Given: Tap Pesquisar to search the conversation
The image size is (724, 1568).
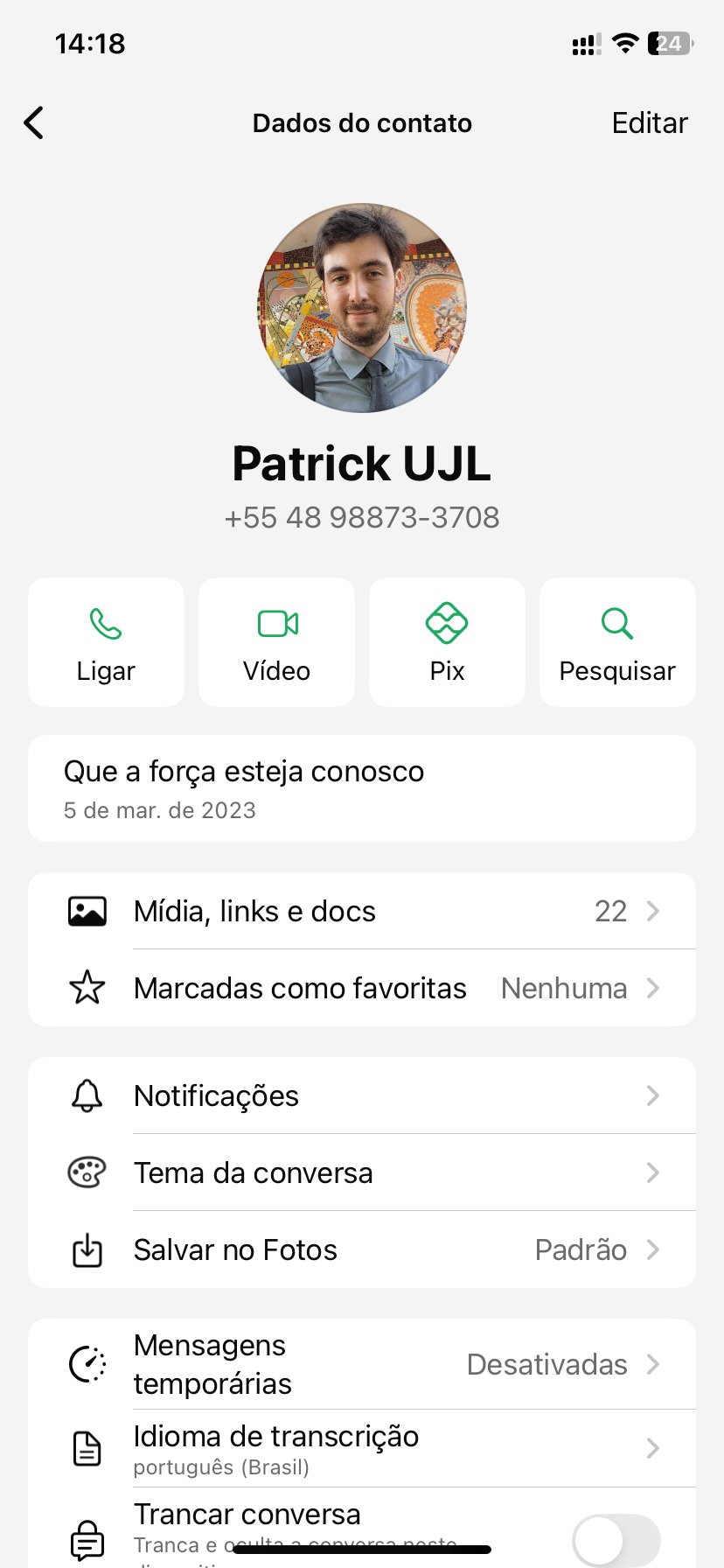Looking at the screenshot, I should [x=617, y=642].
